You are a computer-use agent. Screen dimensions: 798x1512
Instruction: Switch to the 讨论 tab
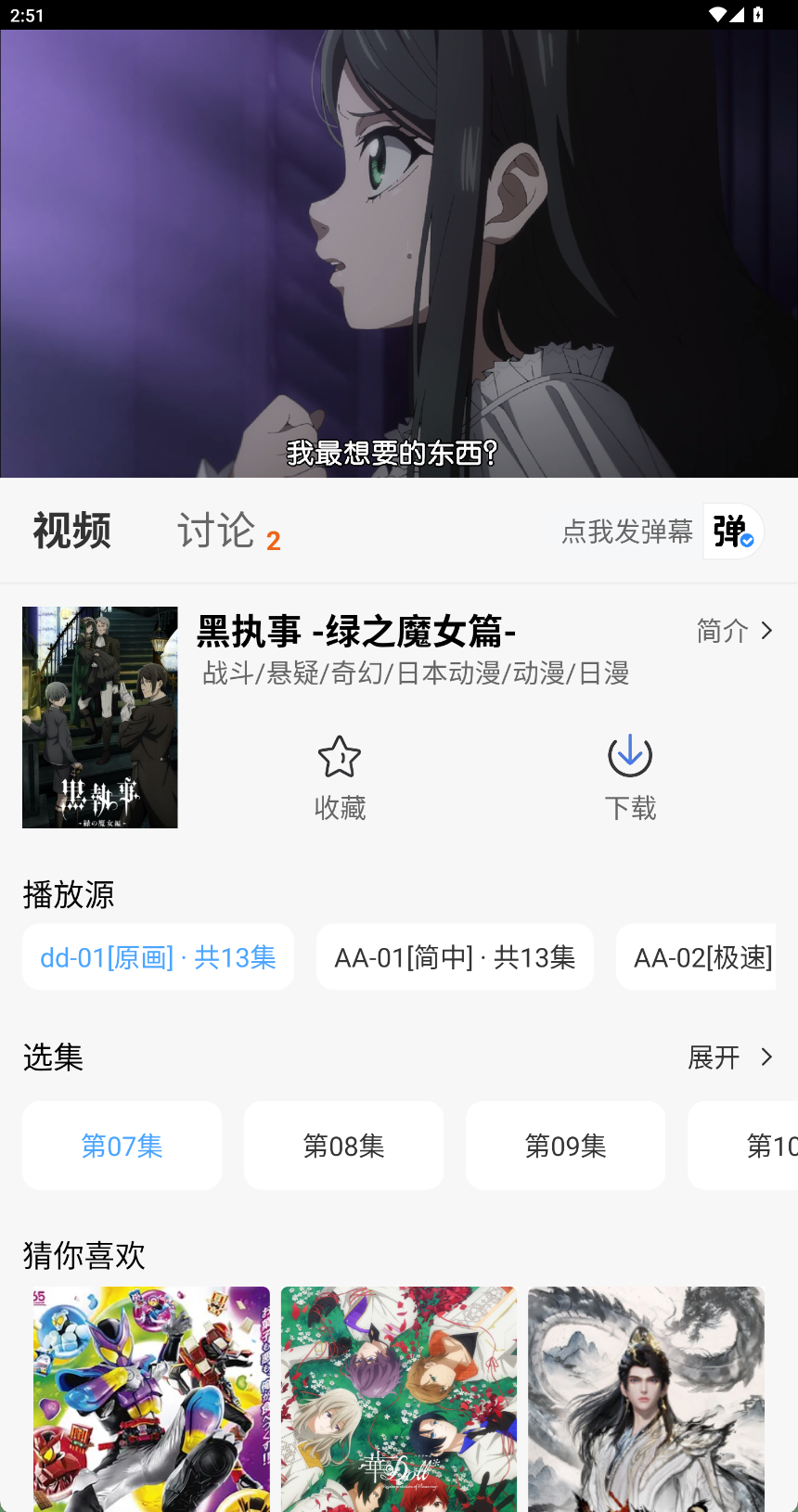point(216,531)
